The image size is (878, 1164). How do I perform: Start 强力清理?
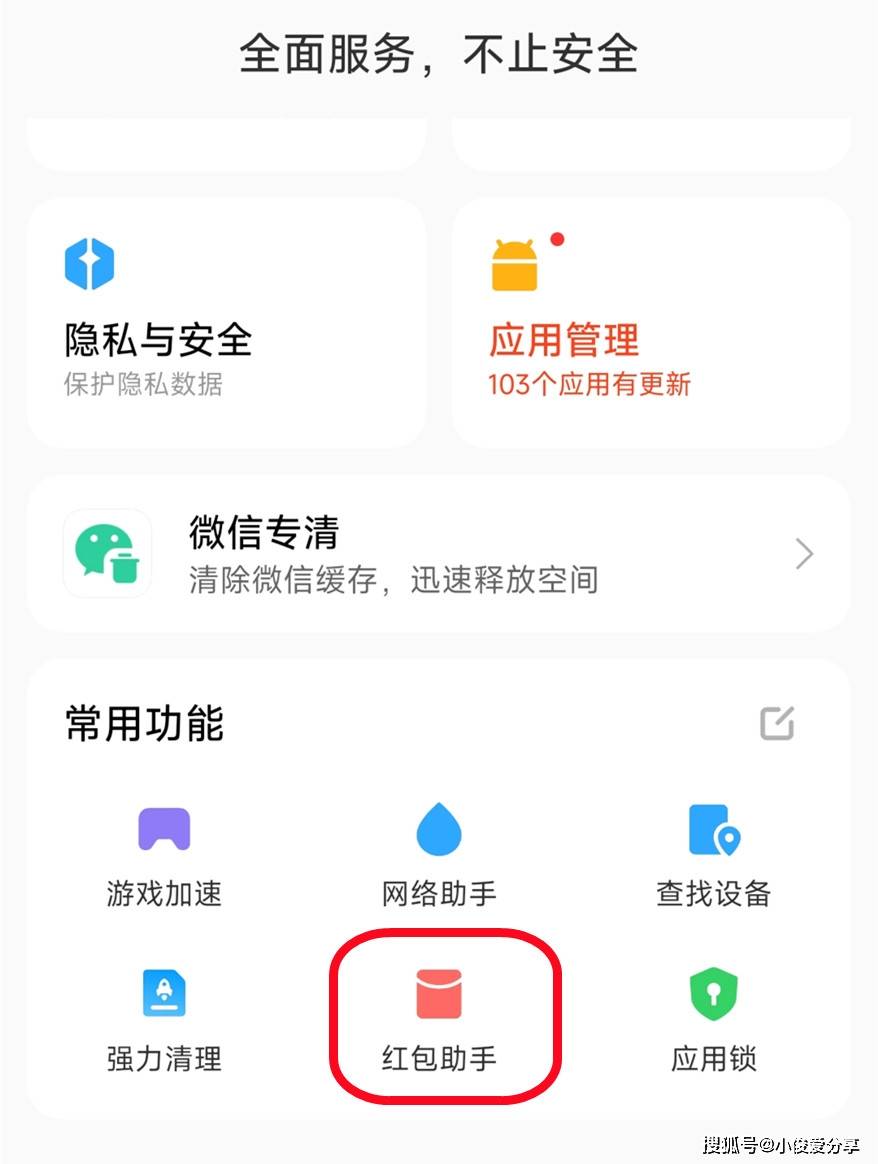click(x=164, y=1020)
